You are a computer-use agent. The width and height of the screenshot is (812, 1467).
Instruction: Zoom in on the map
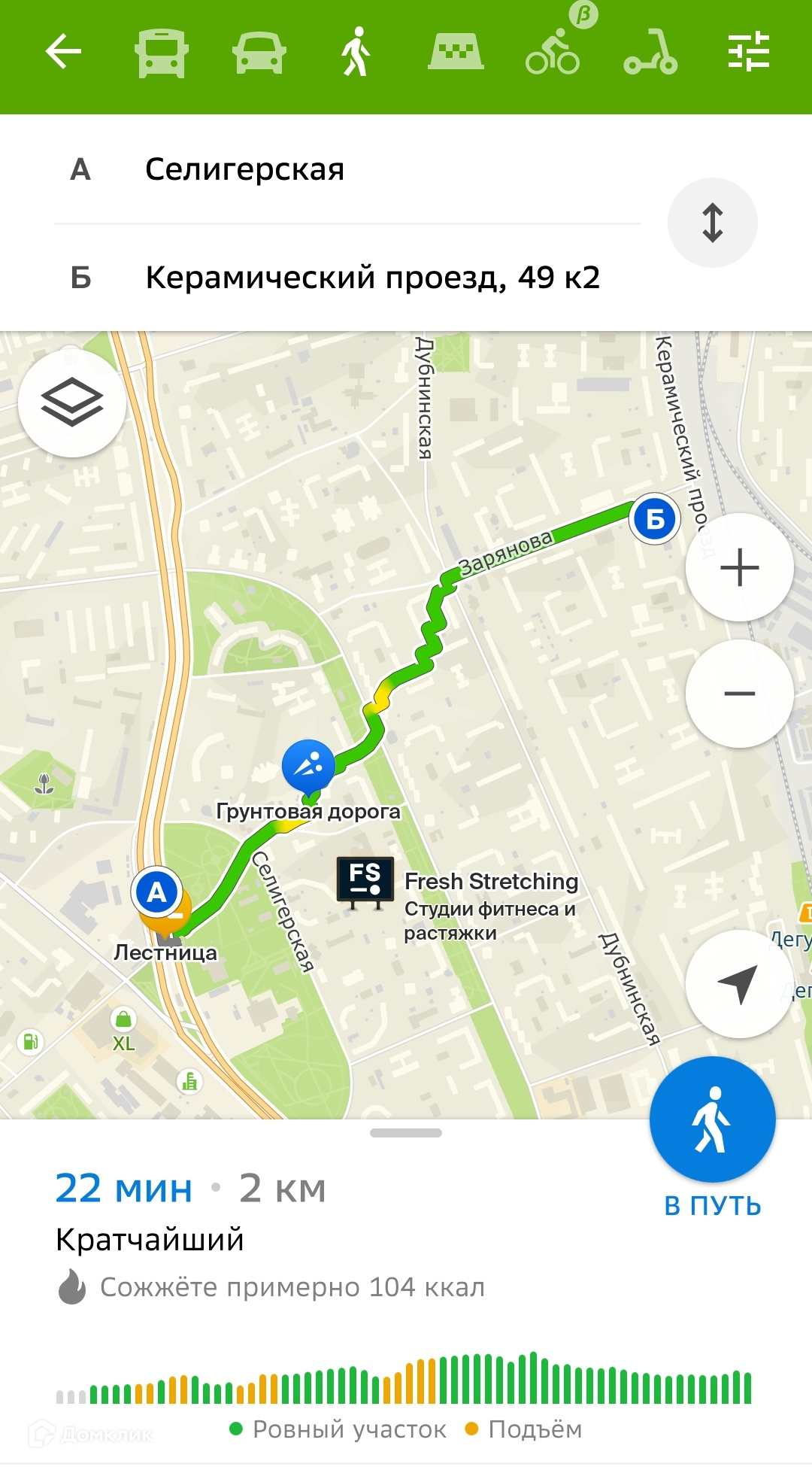point(739,567)
